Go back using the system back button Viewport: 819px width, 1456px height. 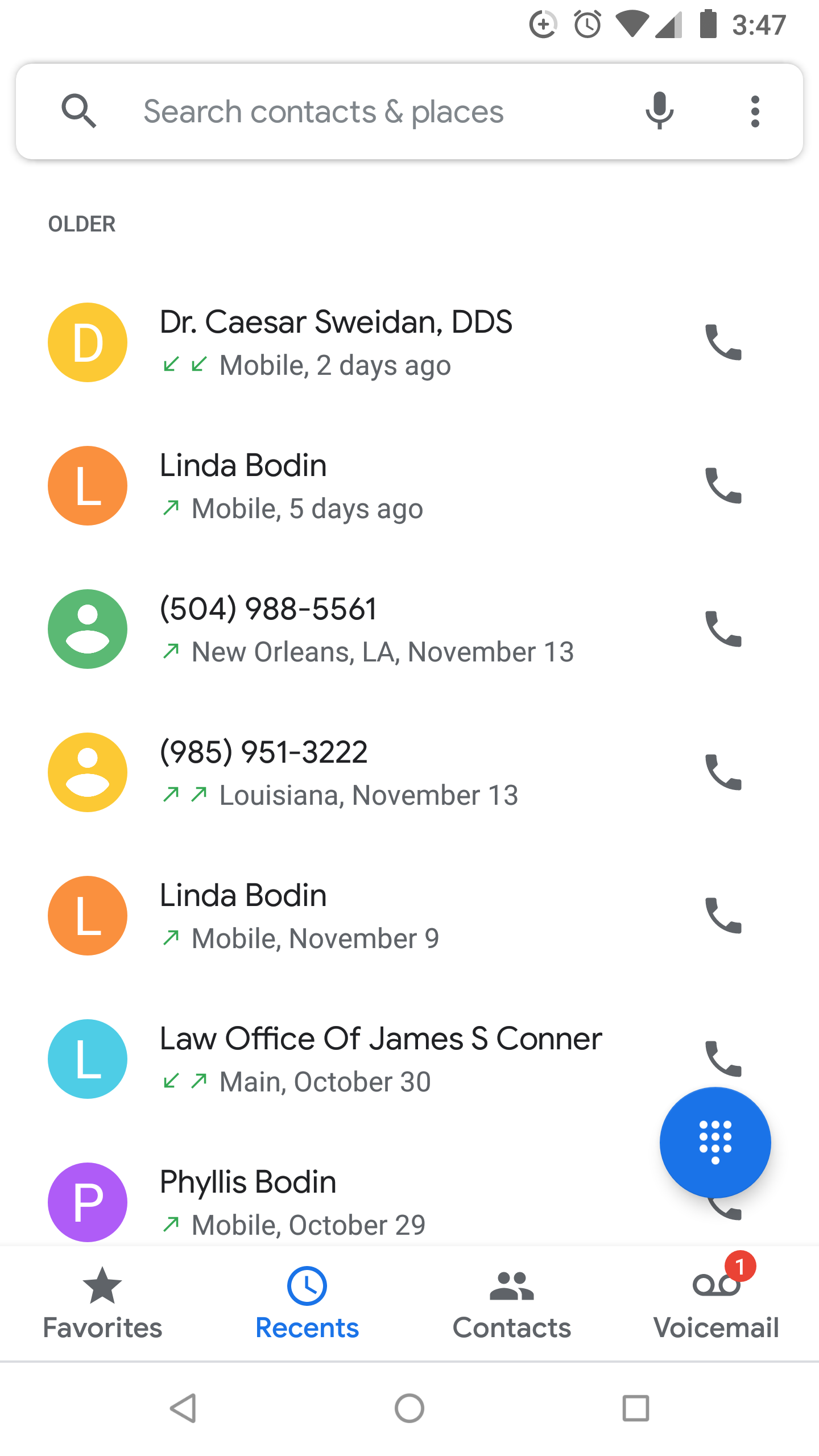183,1408
